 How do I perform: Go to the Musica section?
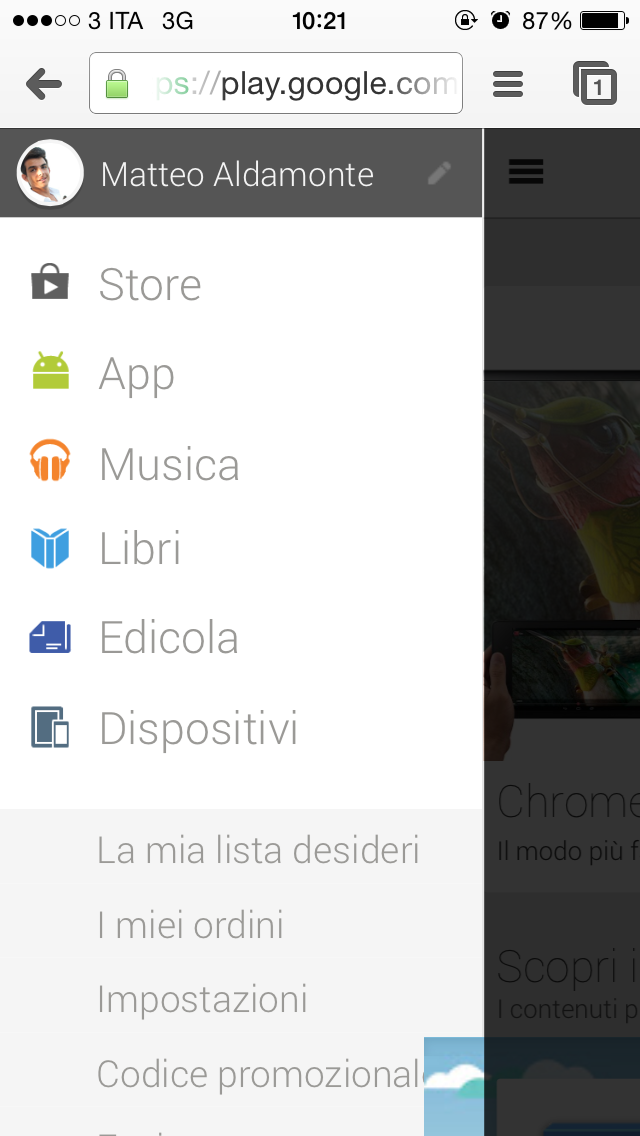pyautogui.click(x=169, y=464)
